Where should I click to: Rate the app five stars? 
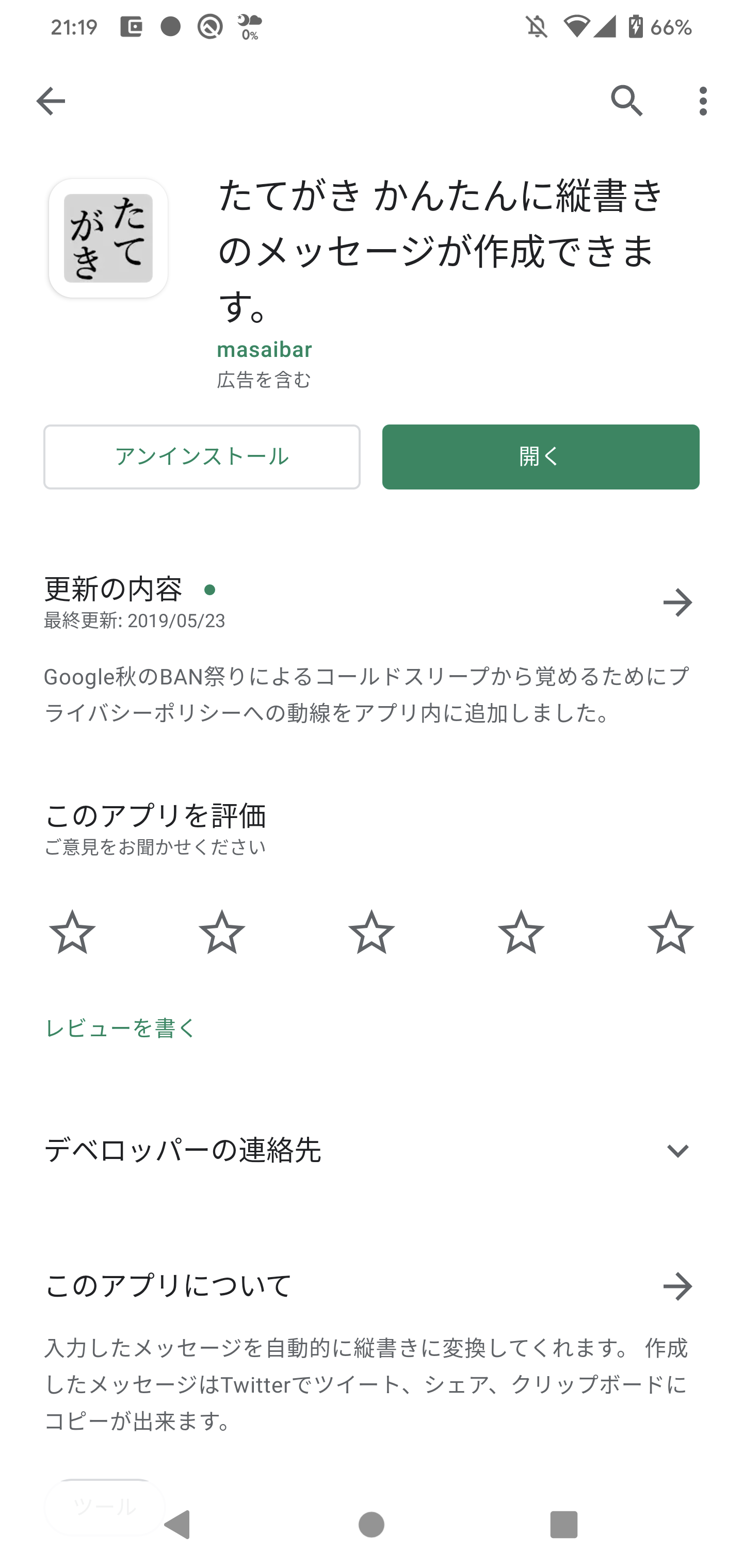coord(671,932)
